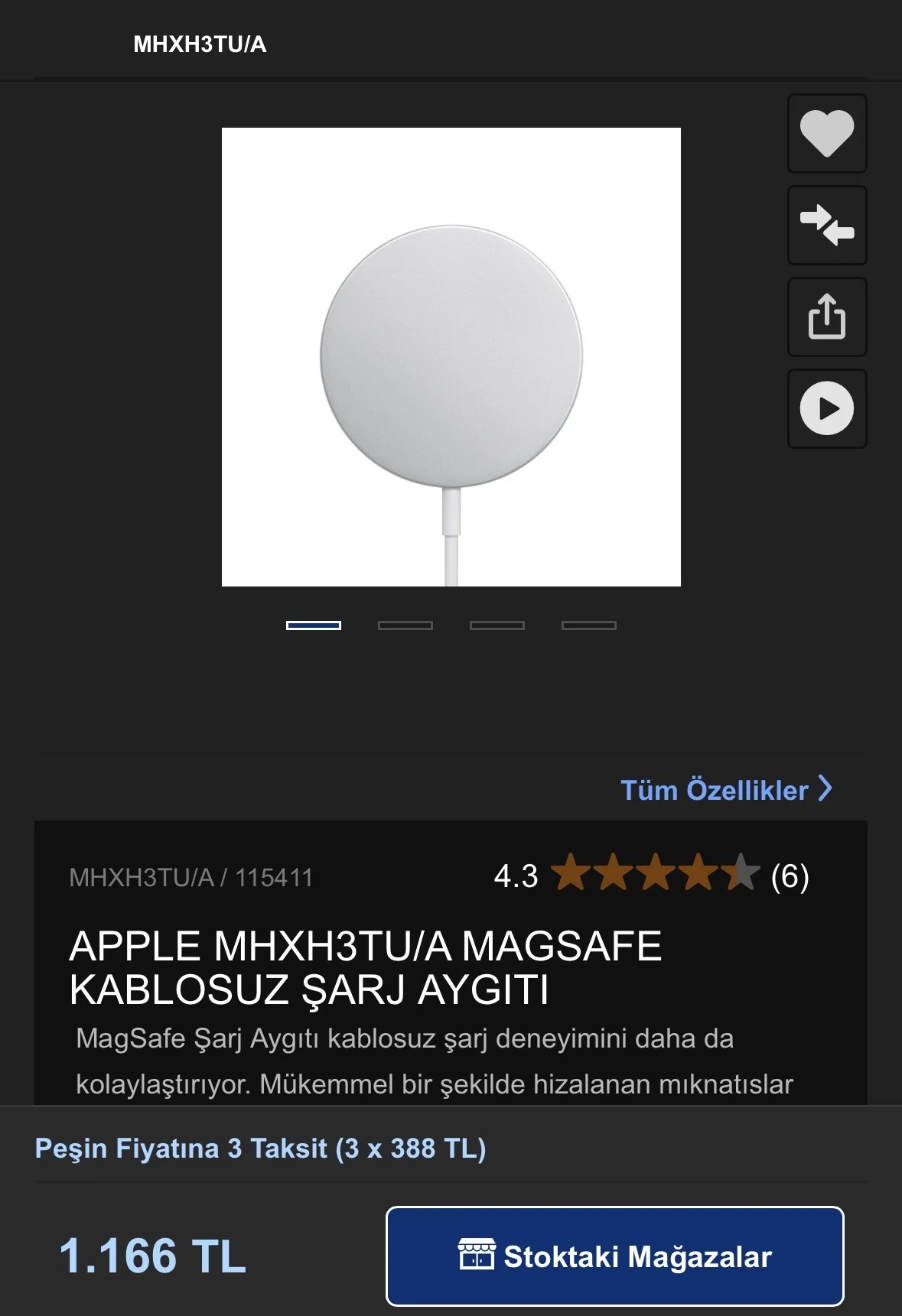Select the third image page indicator
Image resolution: width=902 pixels, height=1316 pixels.
tap(497, 626)
